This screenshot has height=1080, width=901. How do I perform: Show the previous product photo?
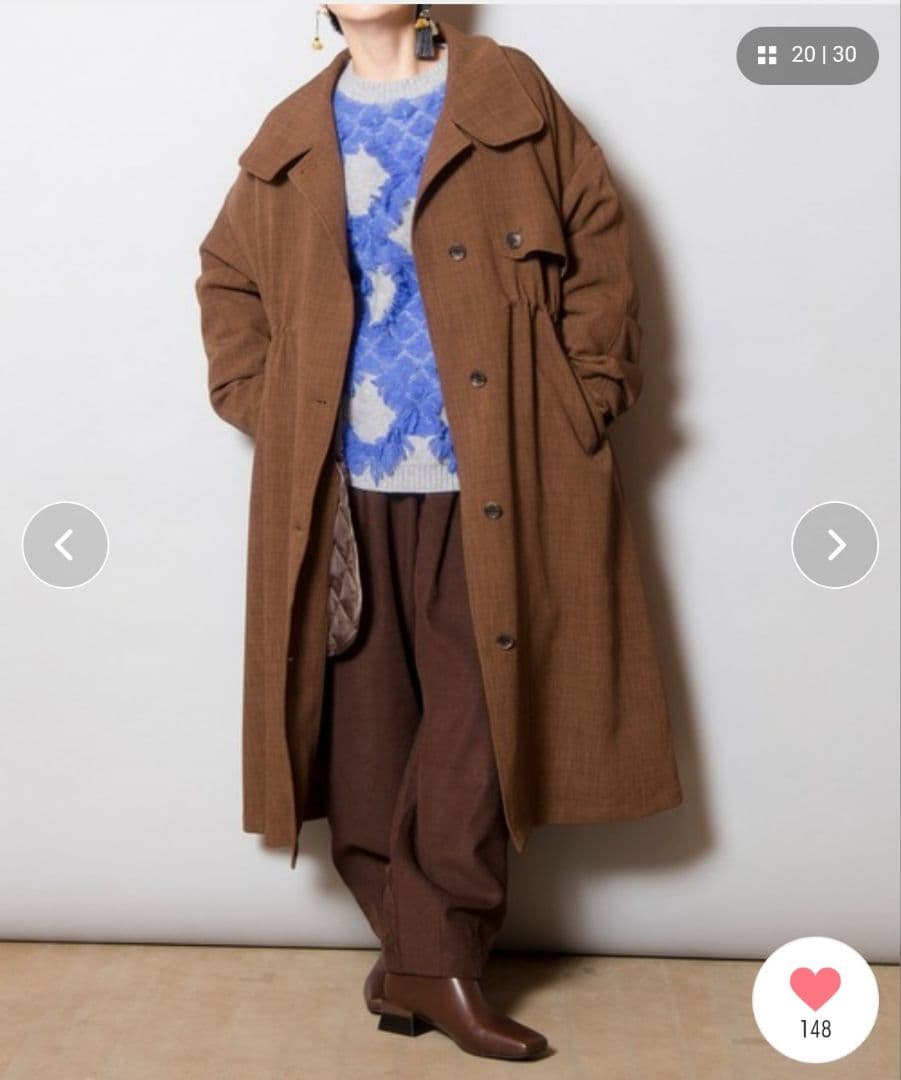[x=65, y=545]
